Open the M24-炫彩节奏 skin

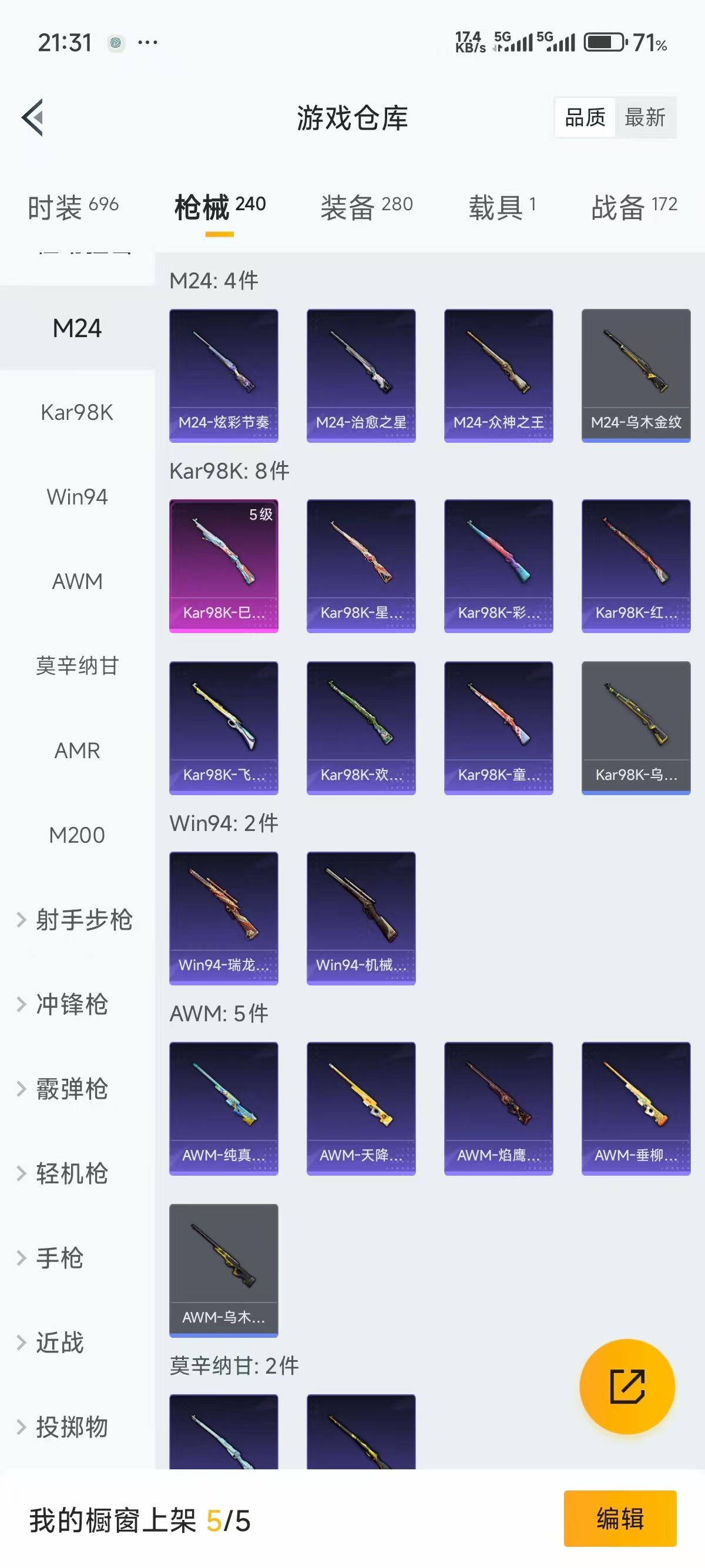pos(223,375)
